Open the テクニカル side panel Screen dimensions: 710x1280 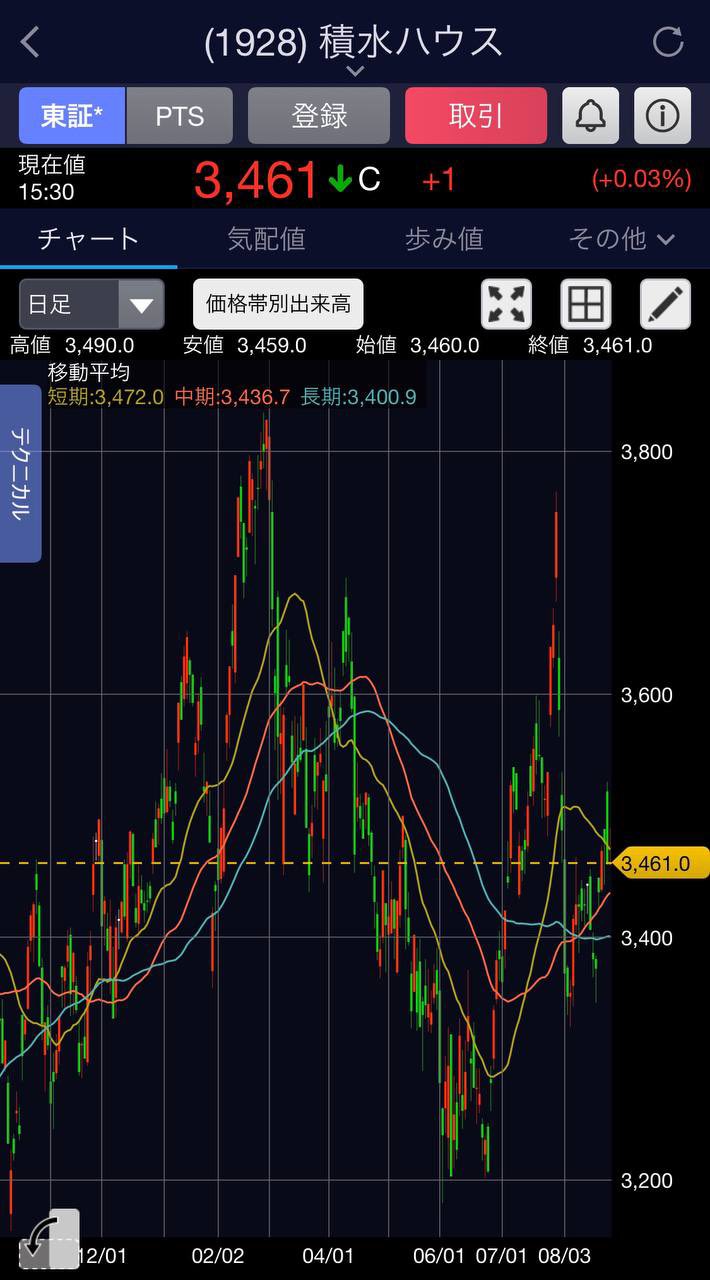click(x=20, y=473)
